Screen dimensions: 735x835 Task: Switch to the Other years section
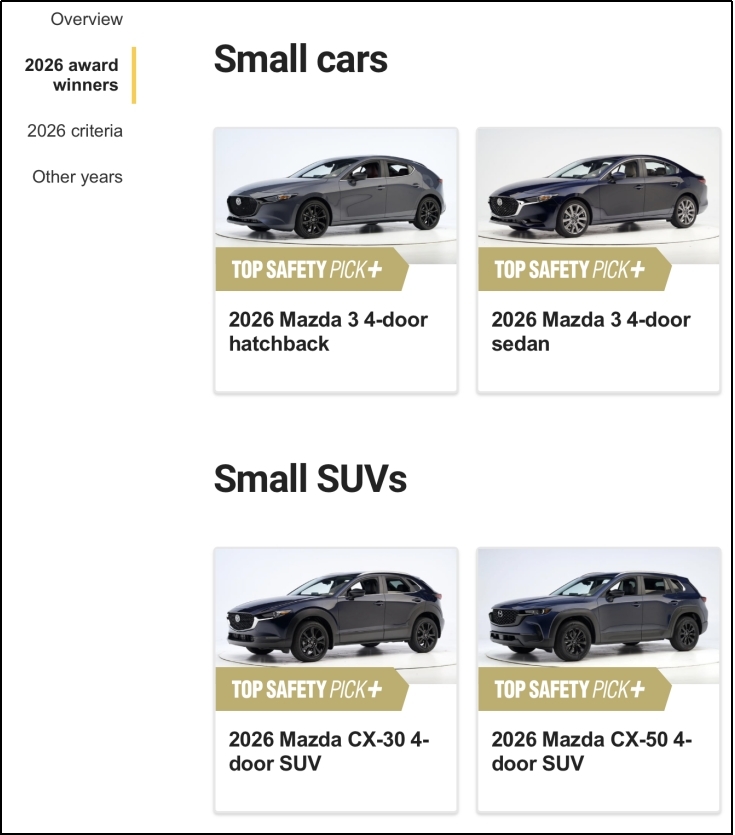(x=77, y=177)
